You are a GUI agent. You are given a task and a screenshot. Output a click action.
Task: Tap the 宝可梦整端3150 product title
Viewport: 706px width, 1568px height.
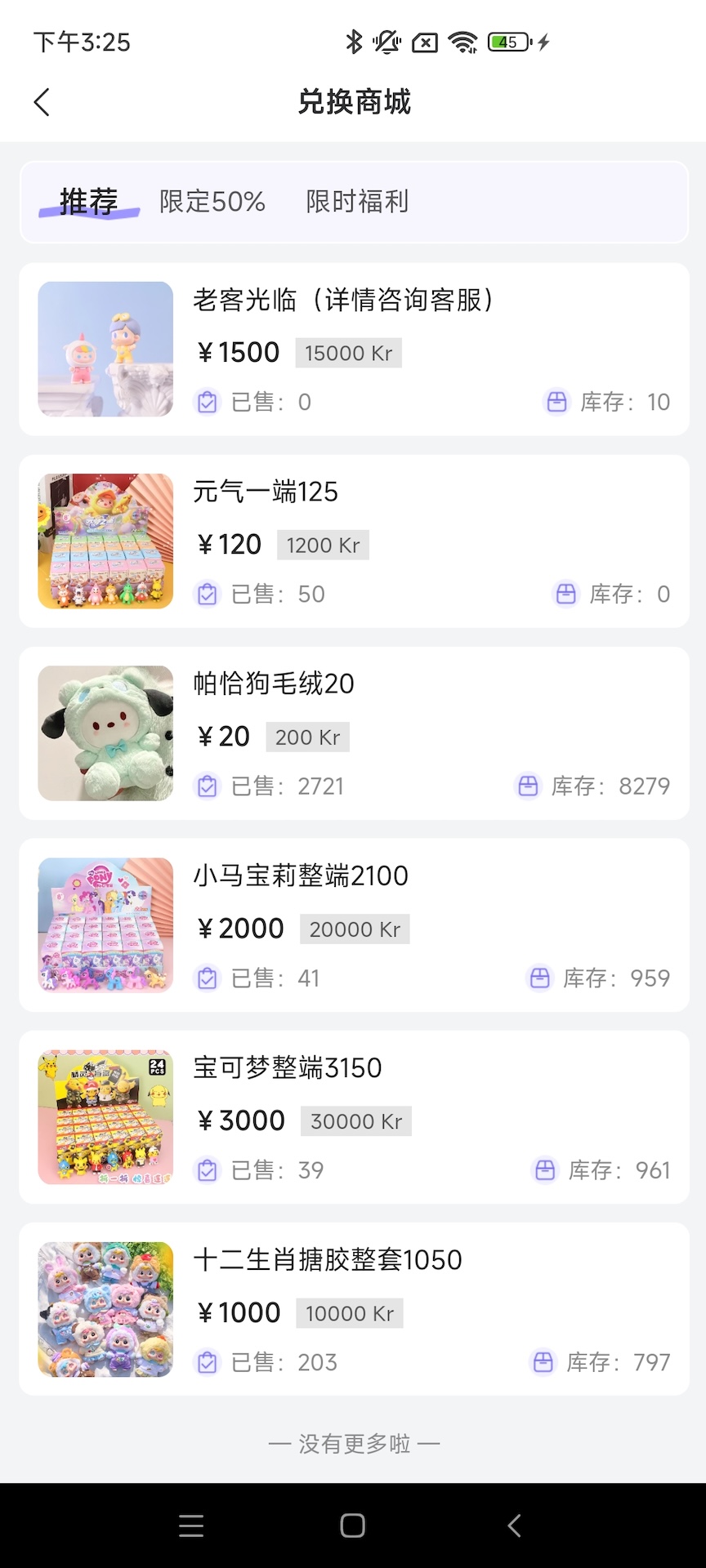[287, 1067]
